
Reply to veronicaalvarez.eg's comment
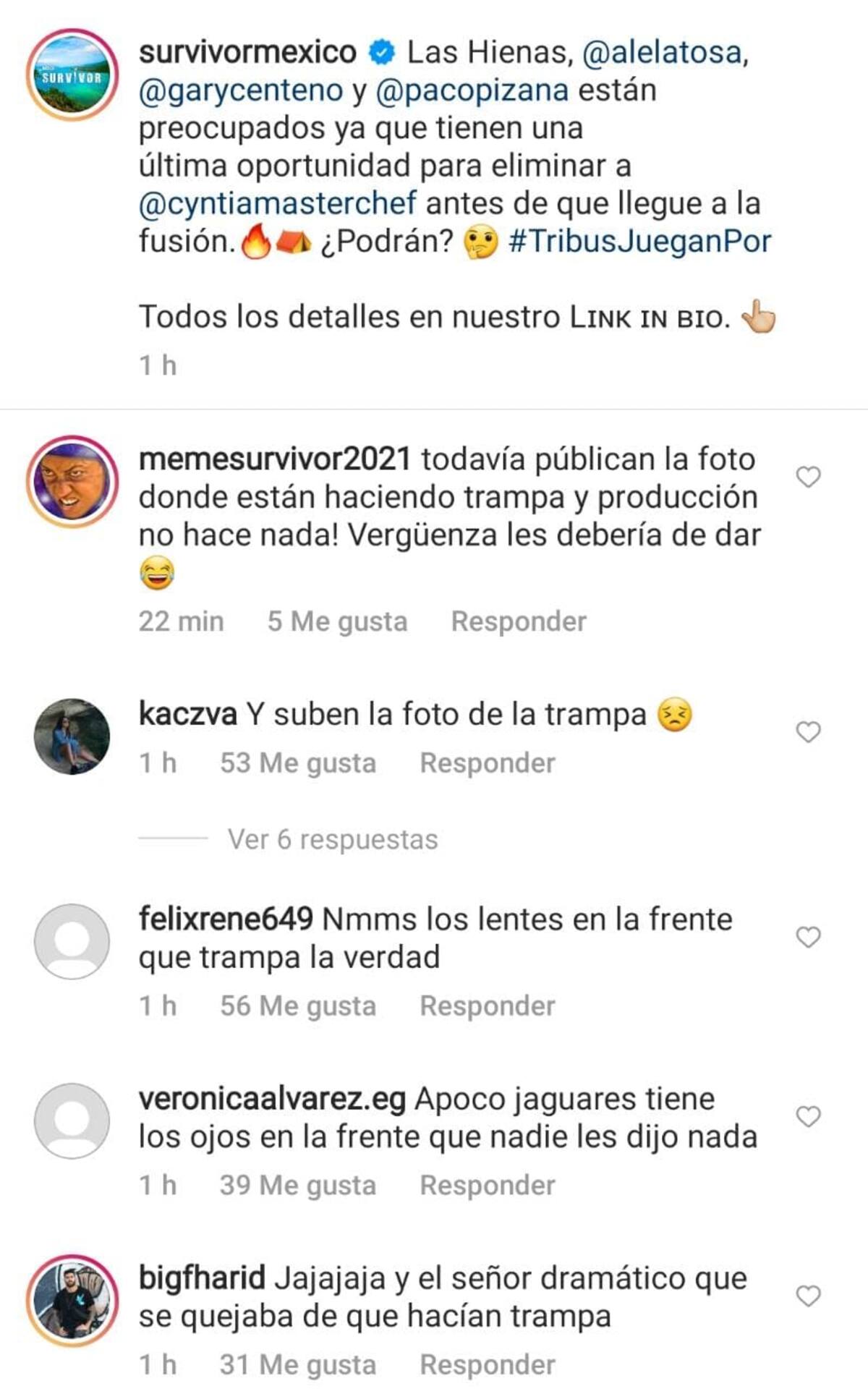tap(487, 1186)
